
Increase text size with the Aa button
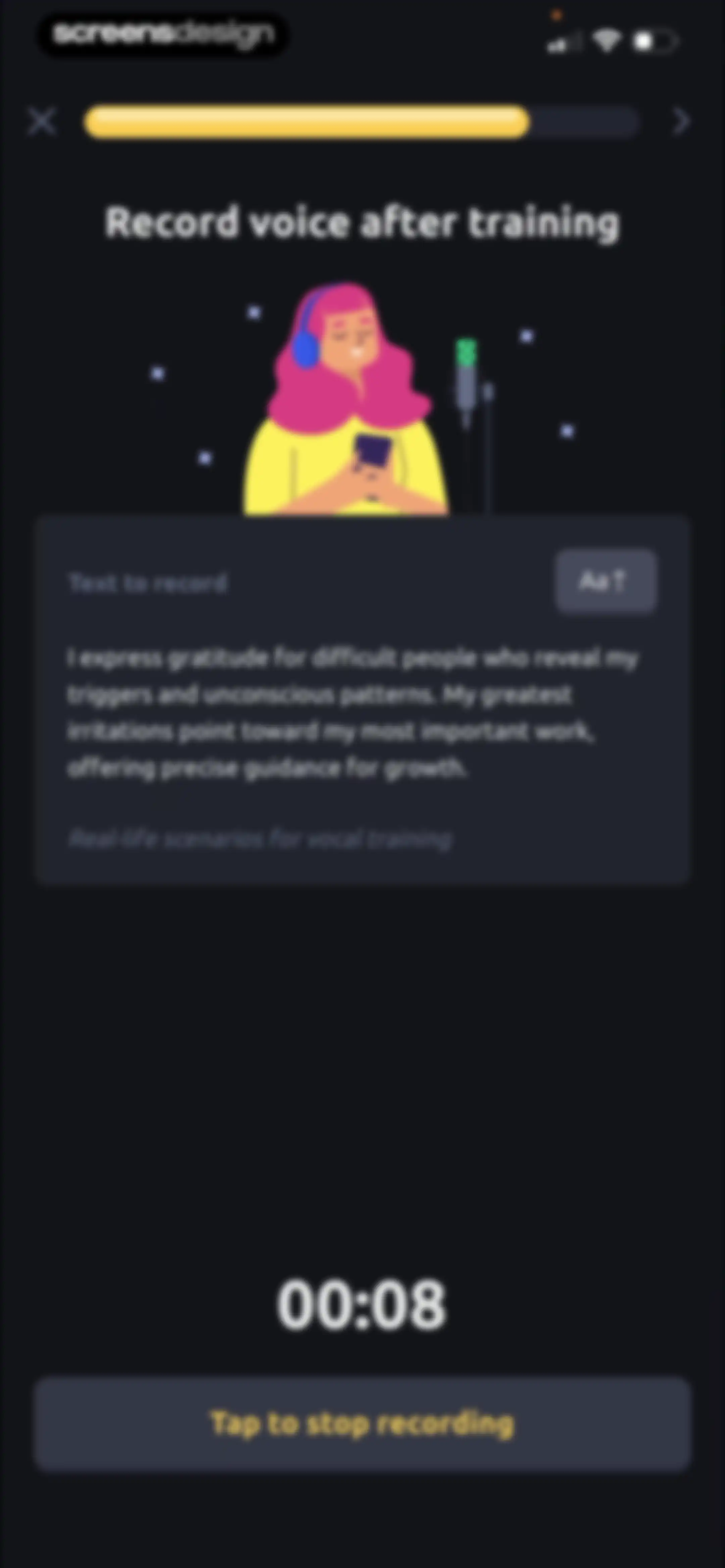[x=606, y=581]
